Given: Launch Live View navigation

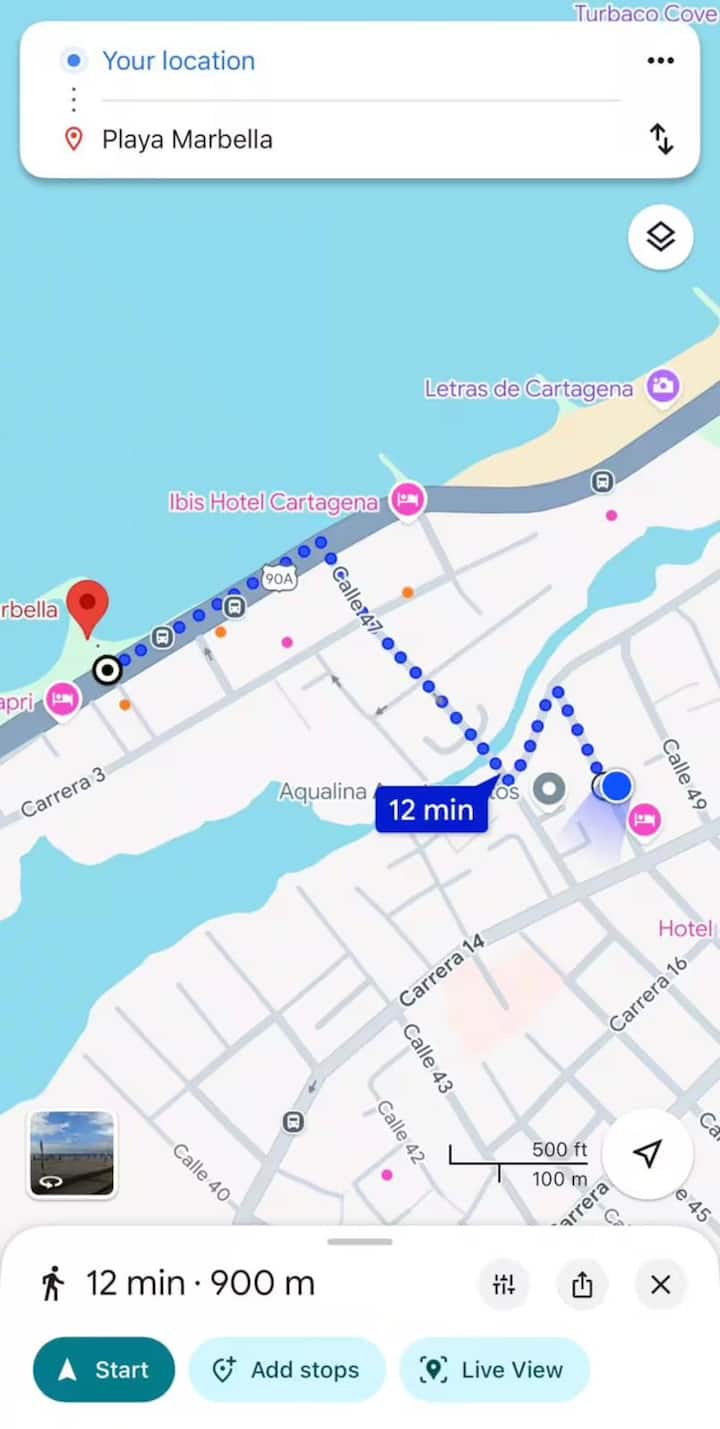Looking at the screenshot, I should coord(494,1369).
